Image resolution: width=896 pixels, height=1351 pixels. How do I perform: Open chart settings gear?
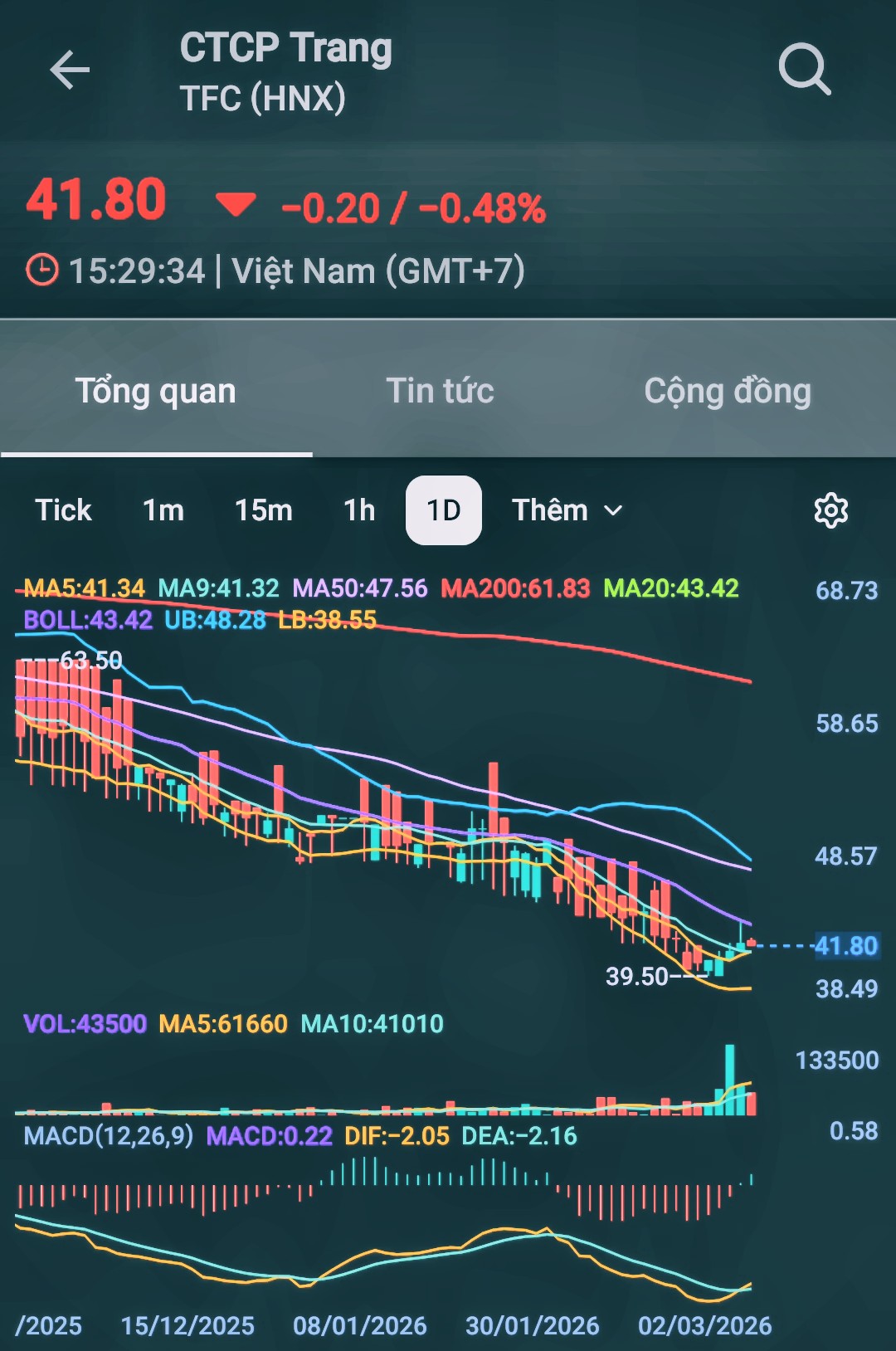(830, 510)
